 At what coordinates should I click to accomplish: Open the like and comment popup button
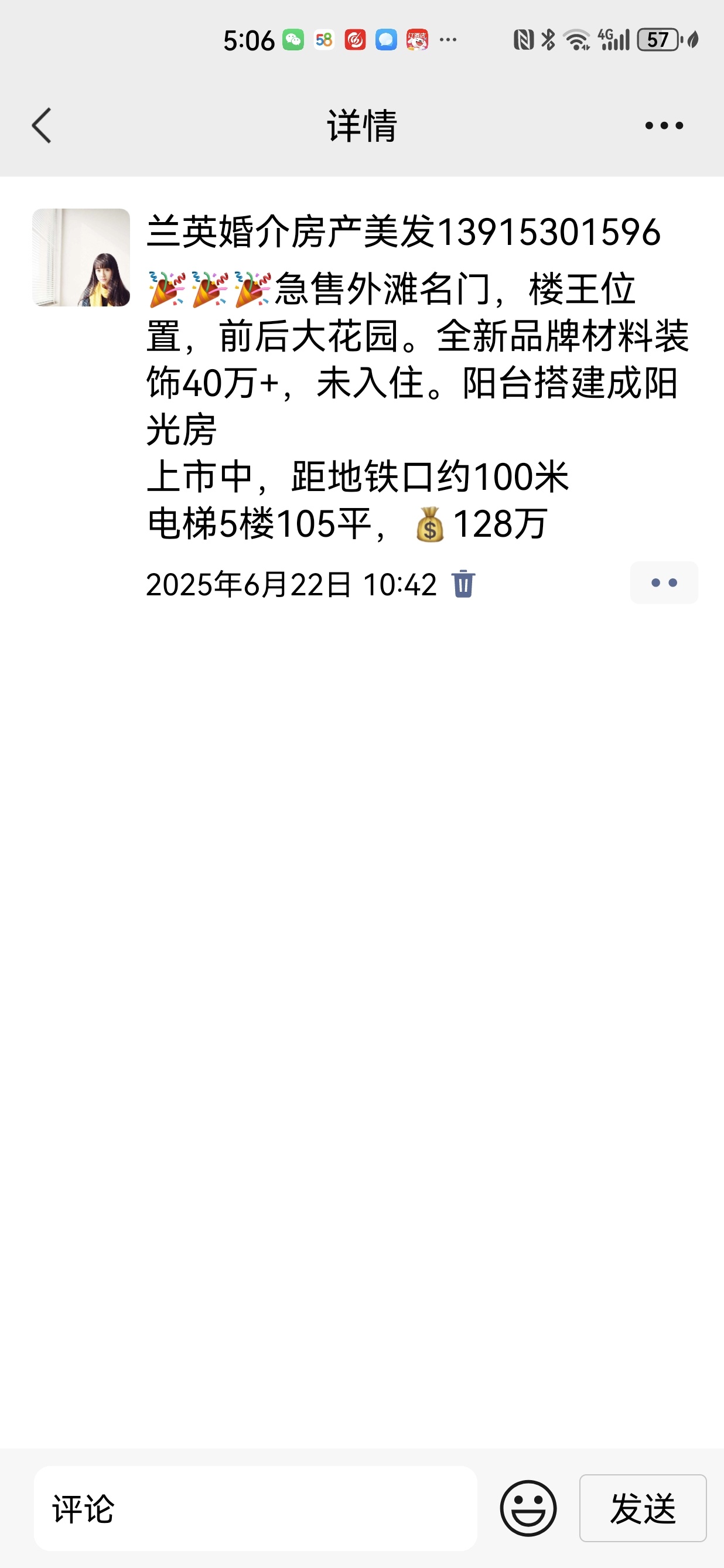pyautogui.click(x=664, y=582)
